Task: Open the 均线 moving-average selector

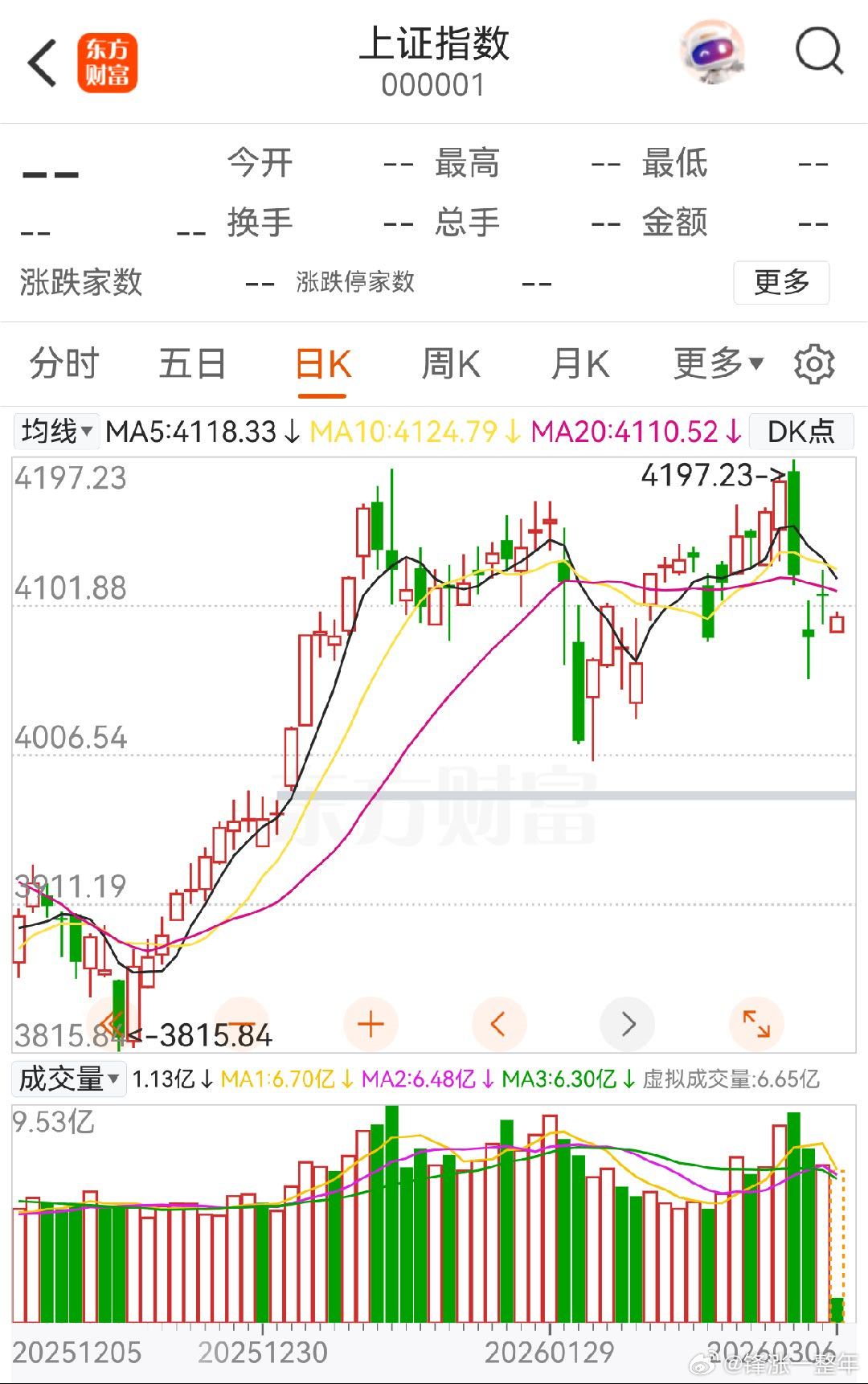Action: 55,432
